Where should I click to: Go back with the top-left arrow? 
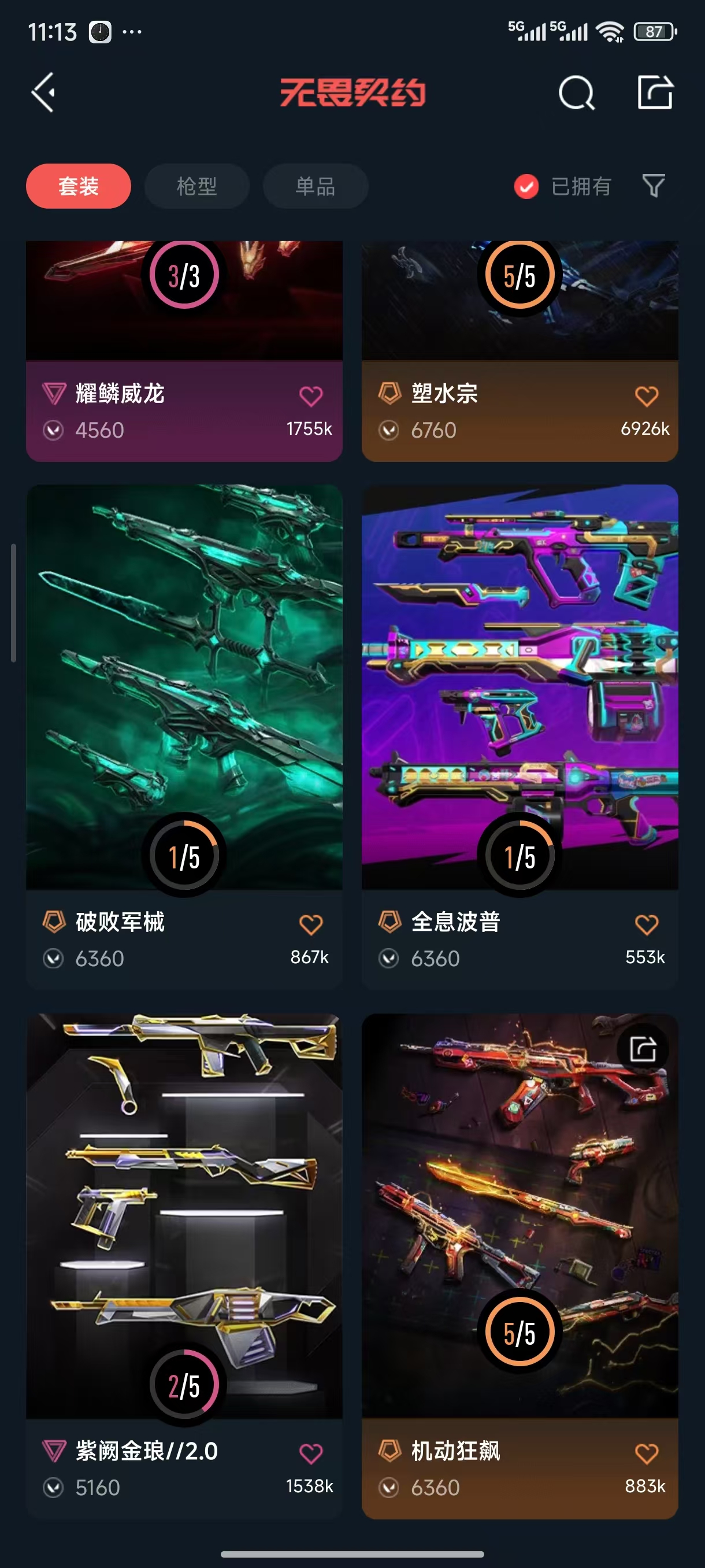[x=44, y=93]
